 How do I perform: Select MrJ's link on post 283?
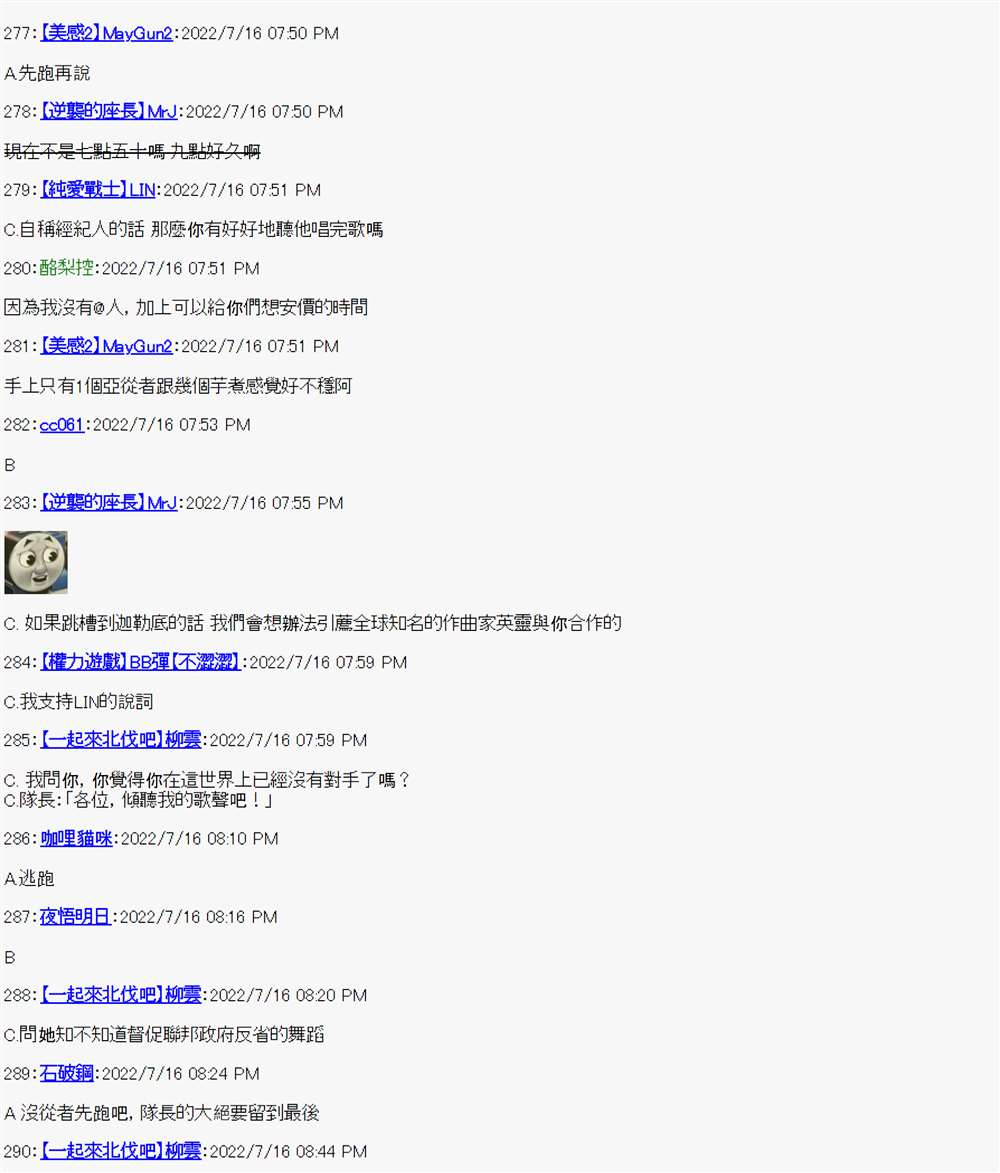(108, 503)
